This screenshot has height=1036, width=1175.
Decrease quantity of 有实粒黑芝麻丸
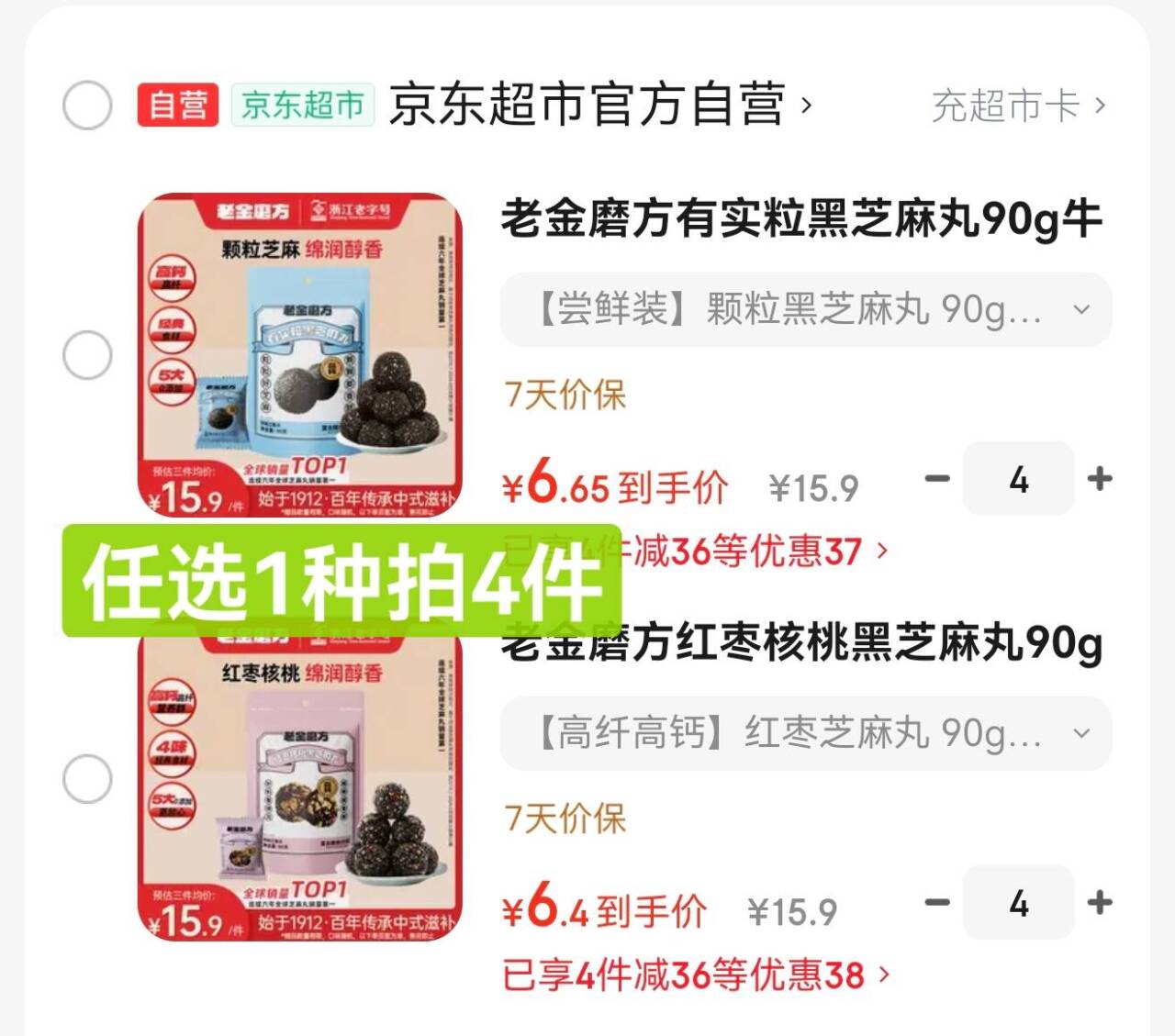937,478
